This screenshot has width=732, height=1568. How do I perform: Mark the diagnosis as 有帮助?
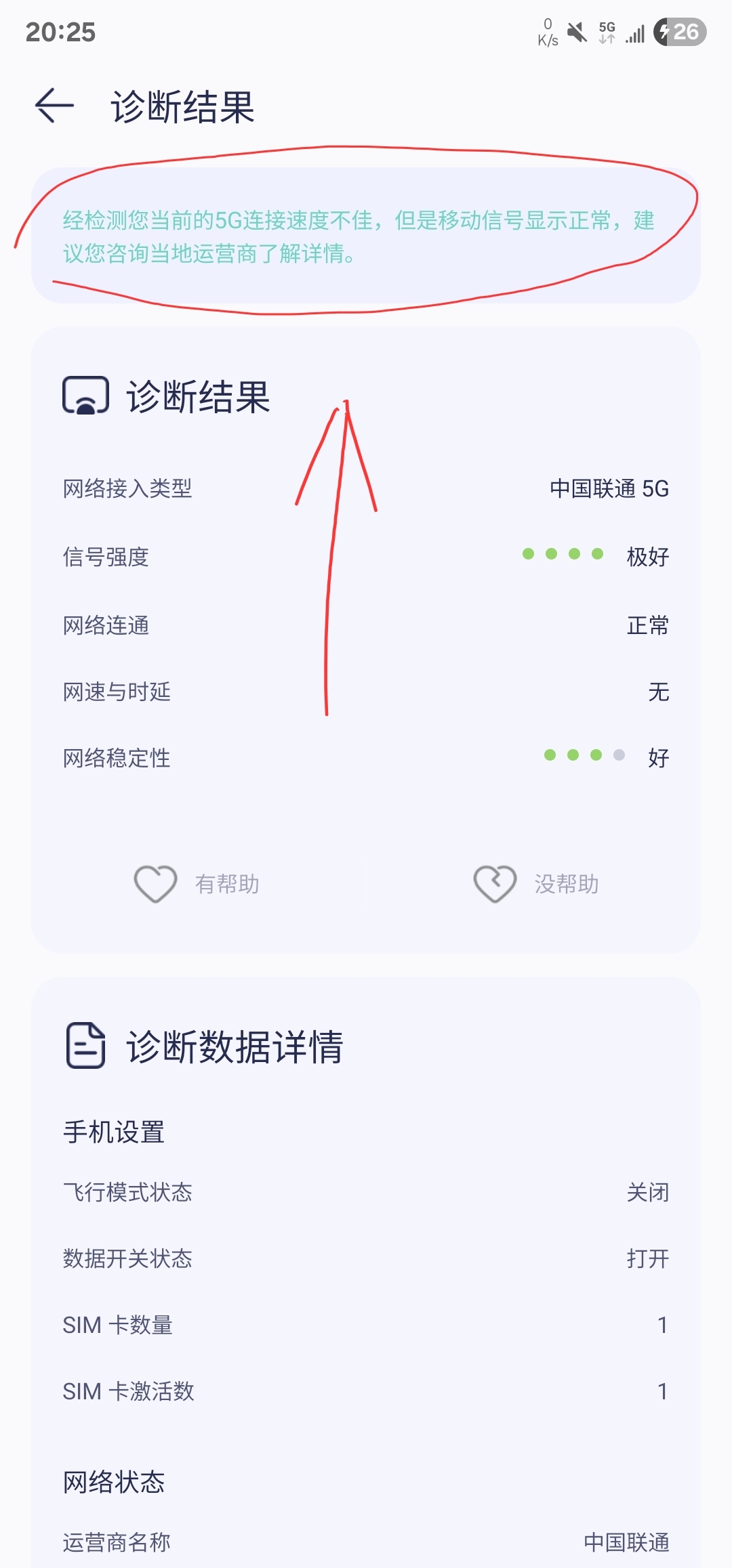point(197,884)
